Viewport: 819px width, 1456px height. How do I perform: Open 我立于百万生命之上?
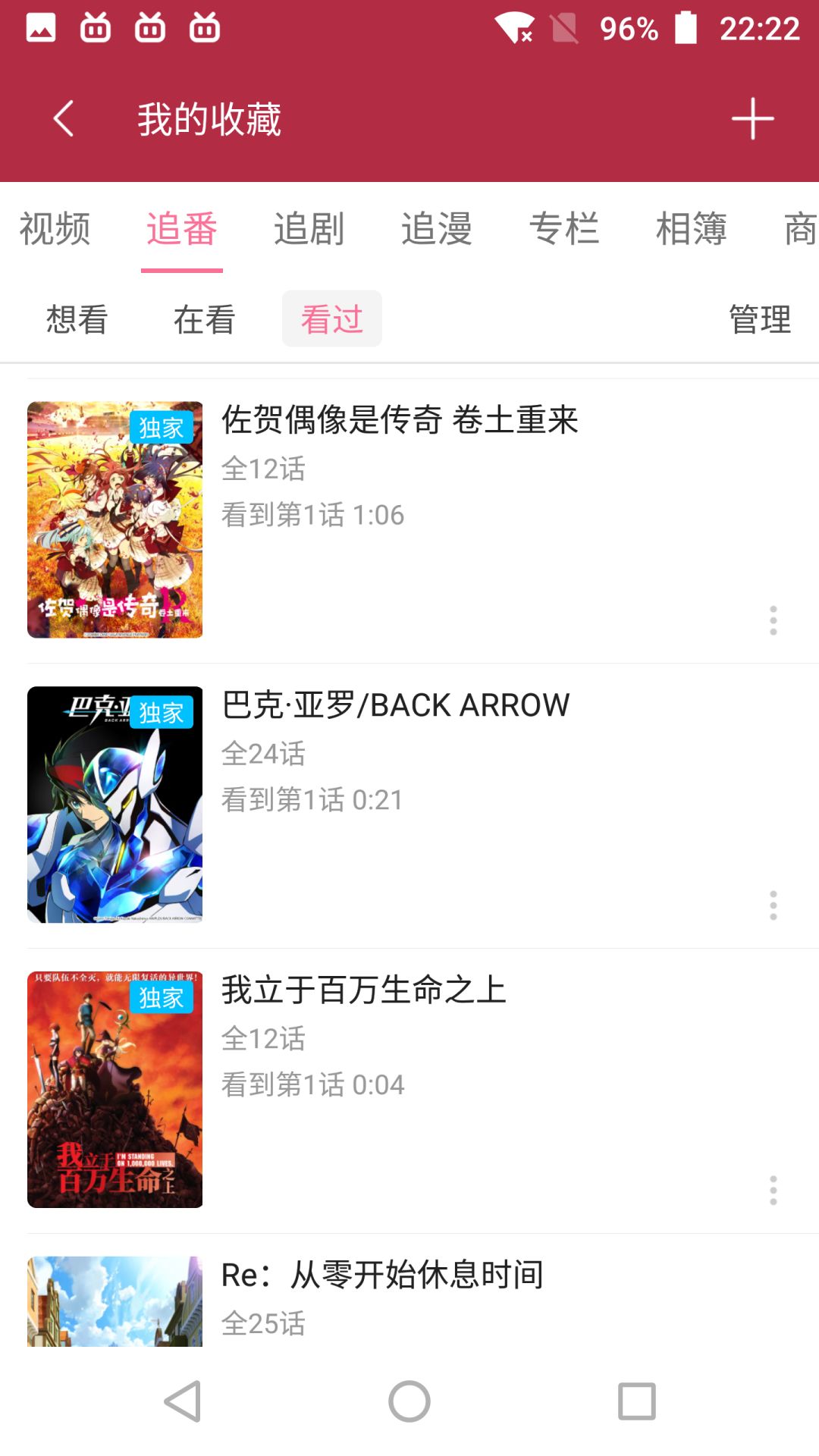[x=364, y=990]
